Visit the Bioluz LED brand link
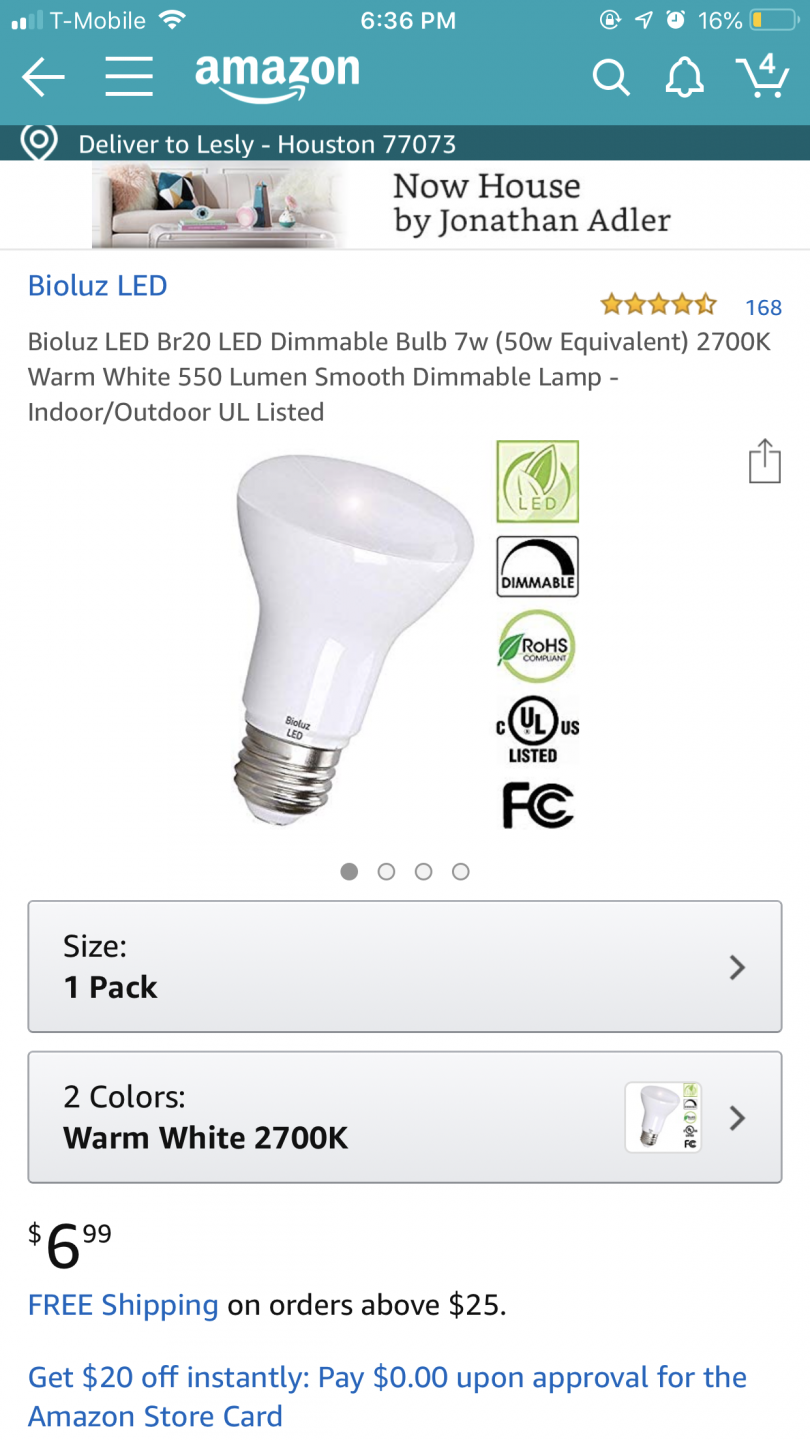The image size is (810, 1440). [97, 286]
